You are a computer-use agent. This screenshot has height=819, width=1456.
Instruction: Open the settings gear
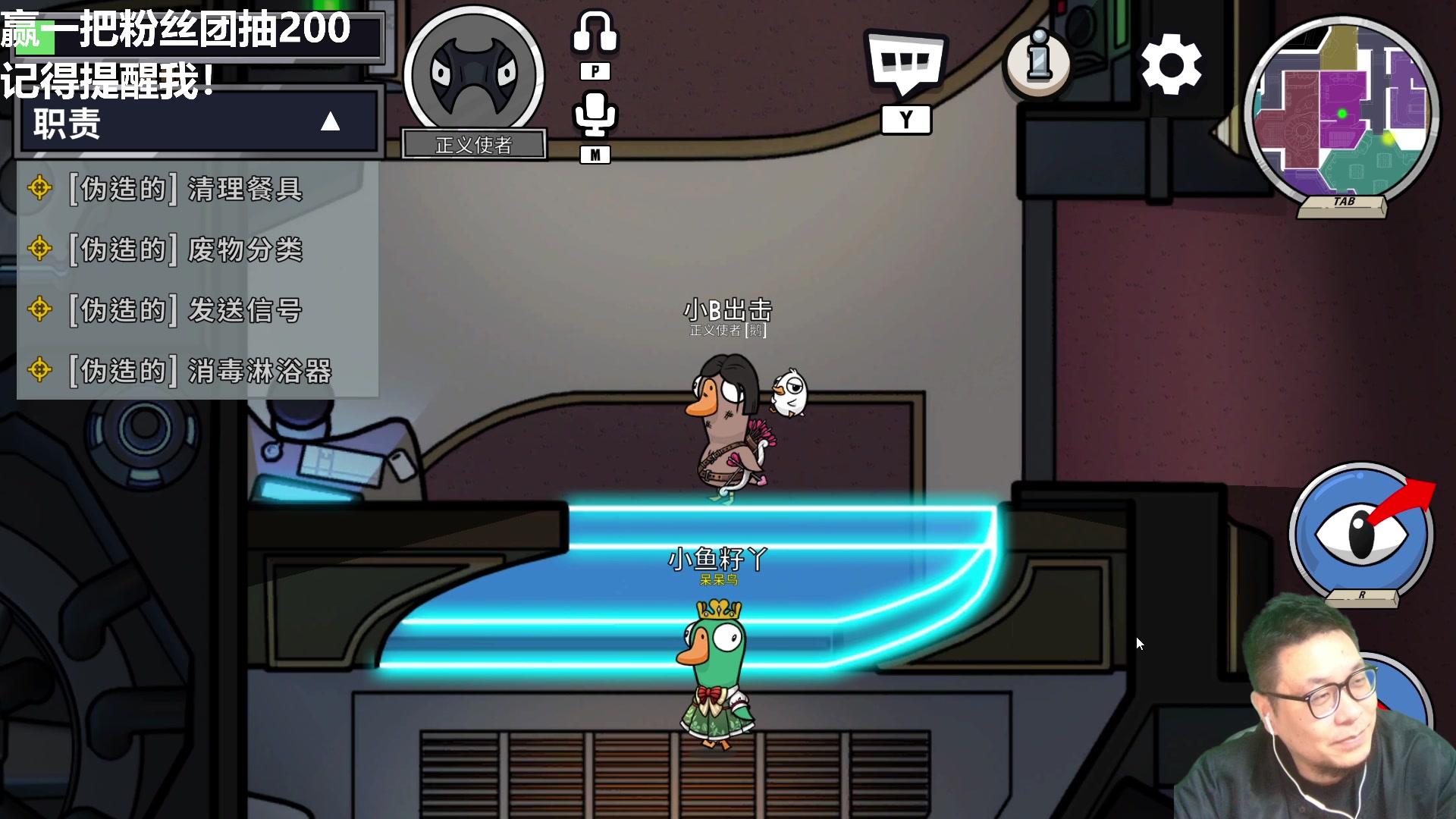[x=1171, y=64]
